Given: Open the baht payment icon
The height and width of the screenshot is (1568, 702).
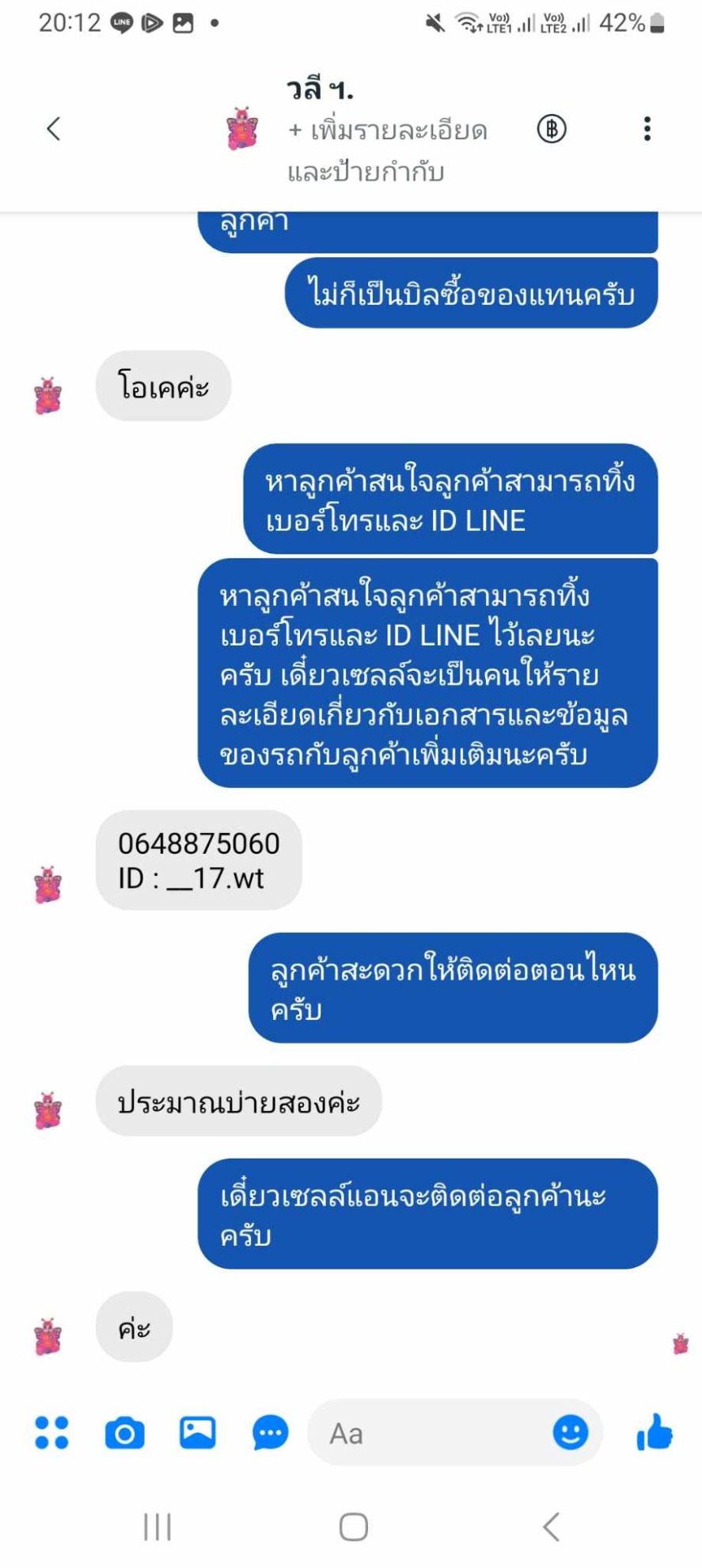Looking at the screenshot, I should (552, 128).
